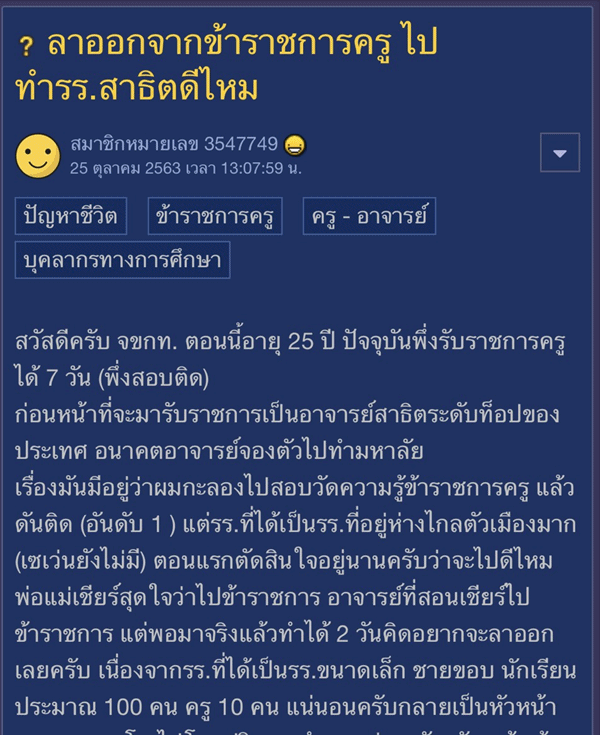Open profile of สมาชิกหมายเลข 3547749

[174, 143]
